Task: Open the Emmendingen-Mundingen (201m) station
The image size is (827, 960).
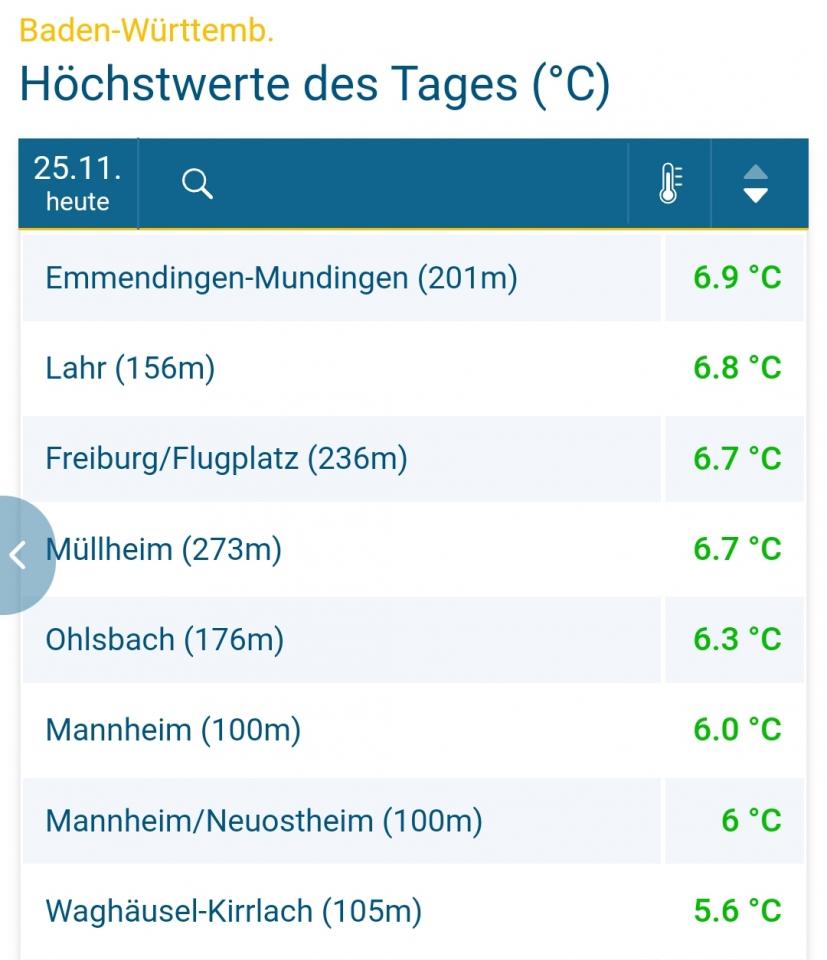Action: tap(282, 278)
